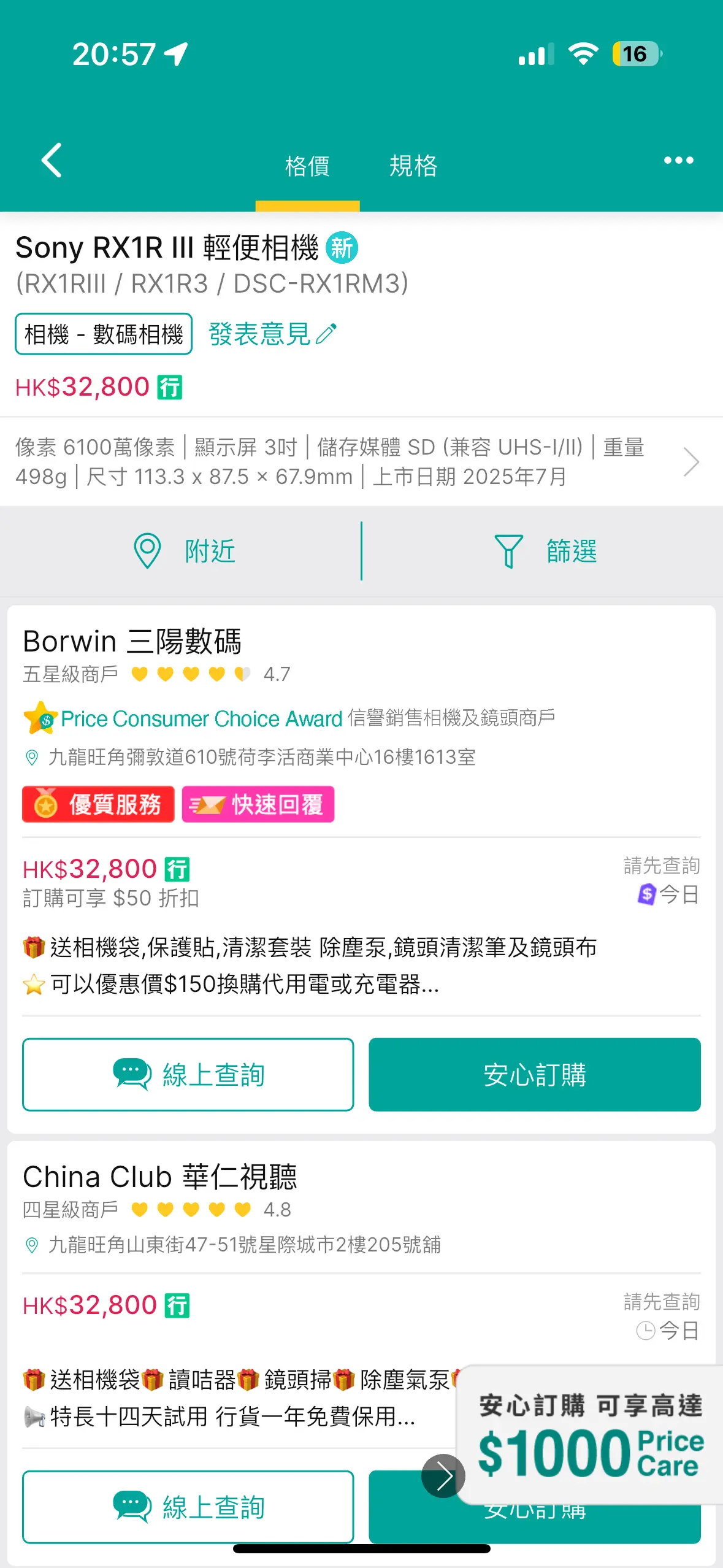
Task: Tap 線上查詢 for China Club 華仁視聽
Action: (x=188, y=1507)
